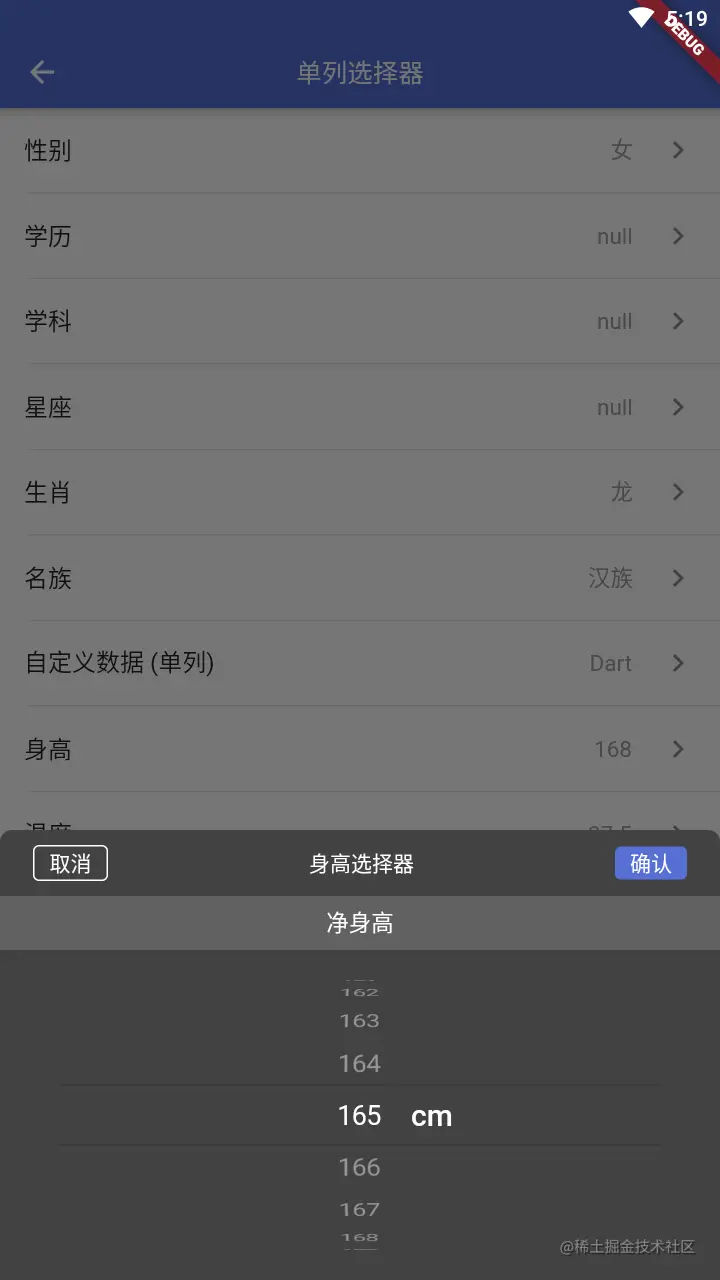Screen dimensions: 720x1280
Task: Open the 自定义数据 (单列) row
Action: pyautogui.click(x=360, y=663)
